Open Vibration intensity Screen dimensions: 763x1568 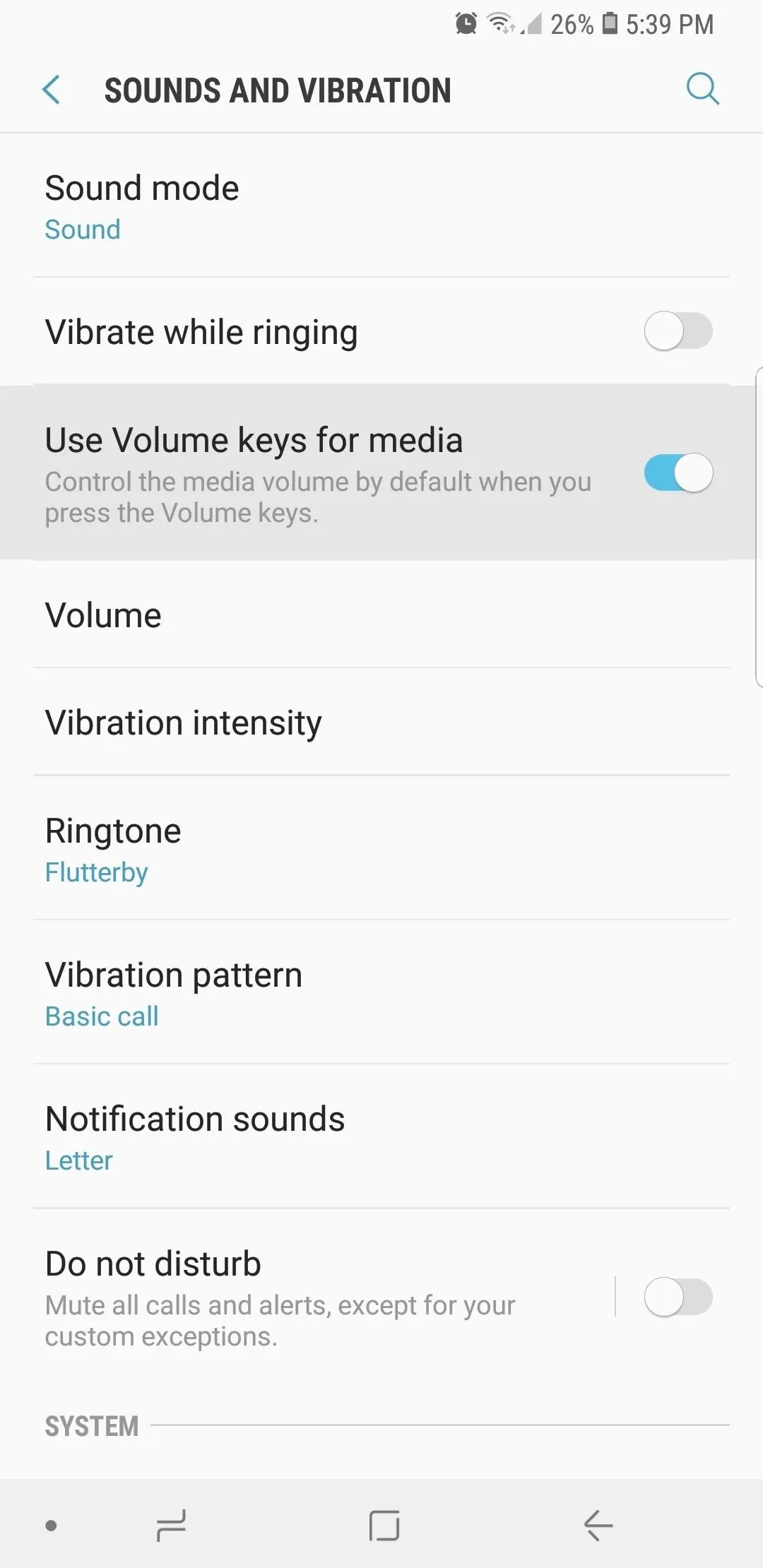[x=381, y=722]
